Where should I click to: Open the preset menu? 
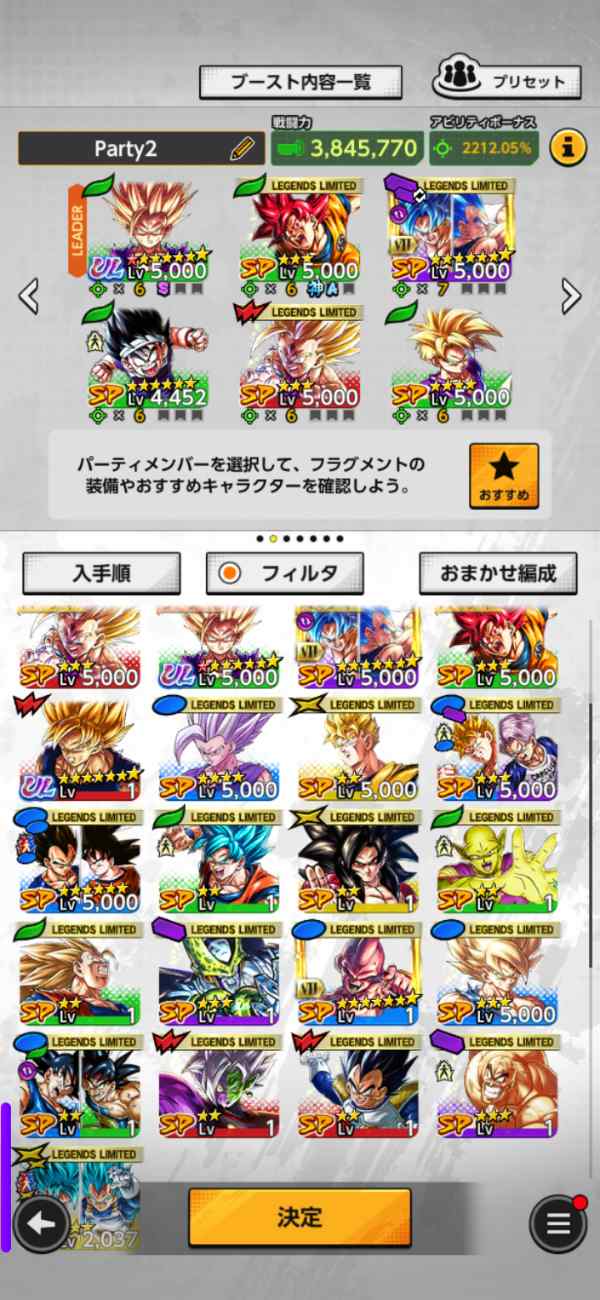506,80
